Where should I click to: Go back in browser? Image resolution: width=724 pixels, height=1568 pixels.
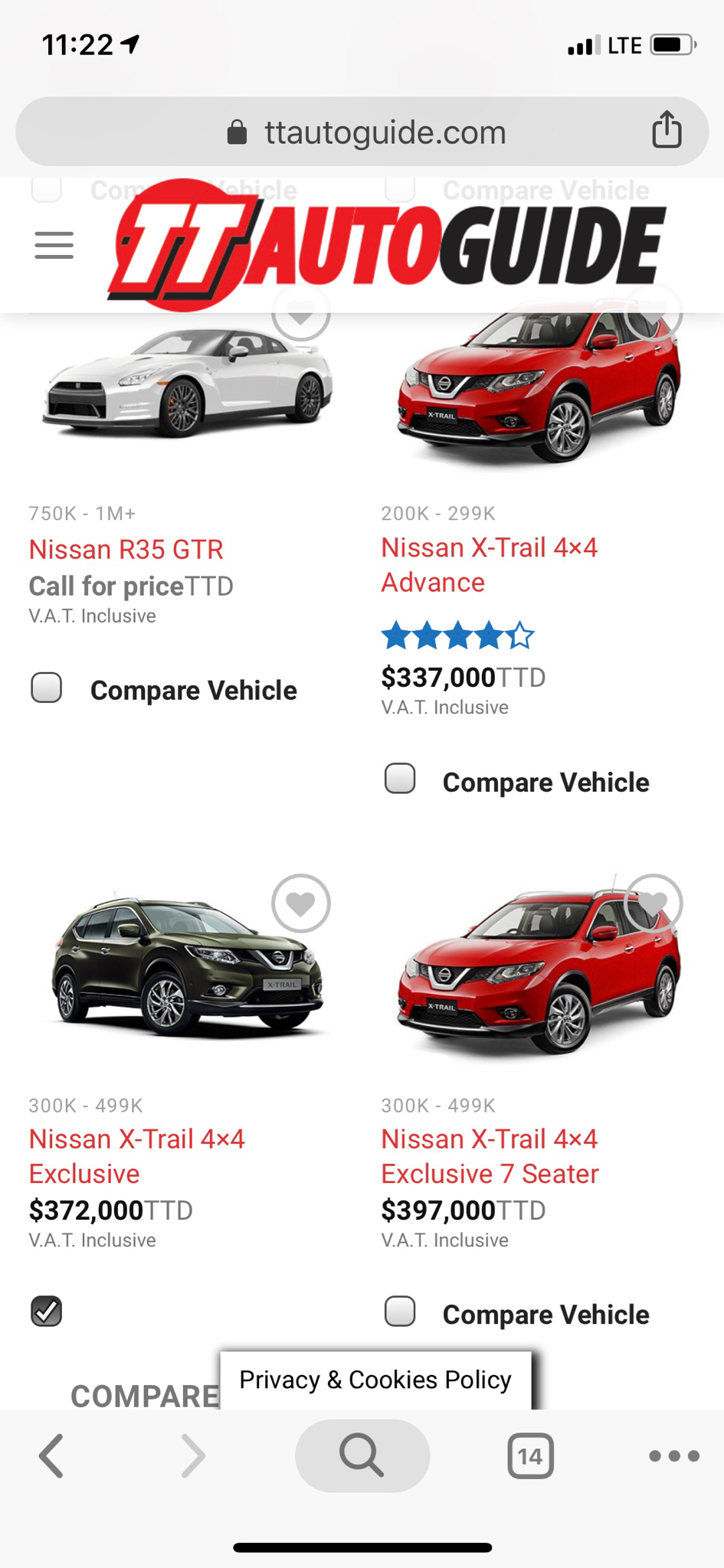[51, 1455]
